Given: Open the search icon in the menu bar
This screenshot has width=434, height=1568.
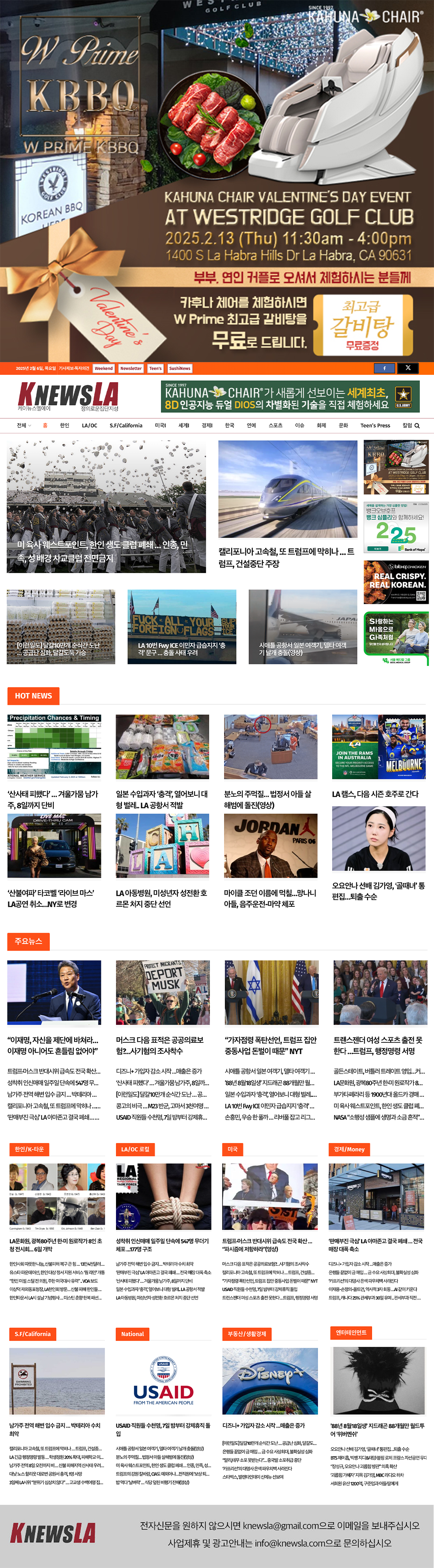Looking at the screenshot, I should [417, 425].
